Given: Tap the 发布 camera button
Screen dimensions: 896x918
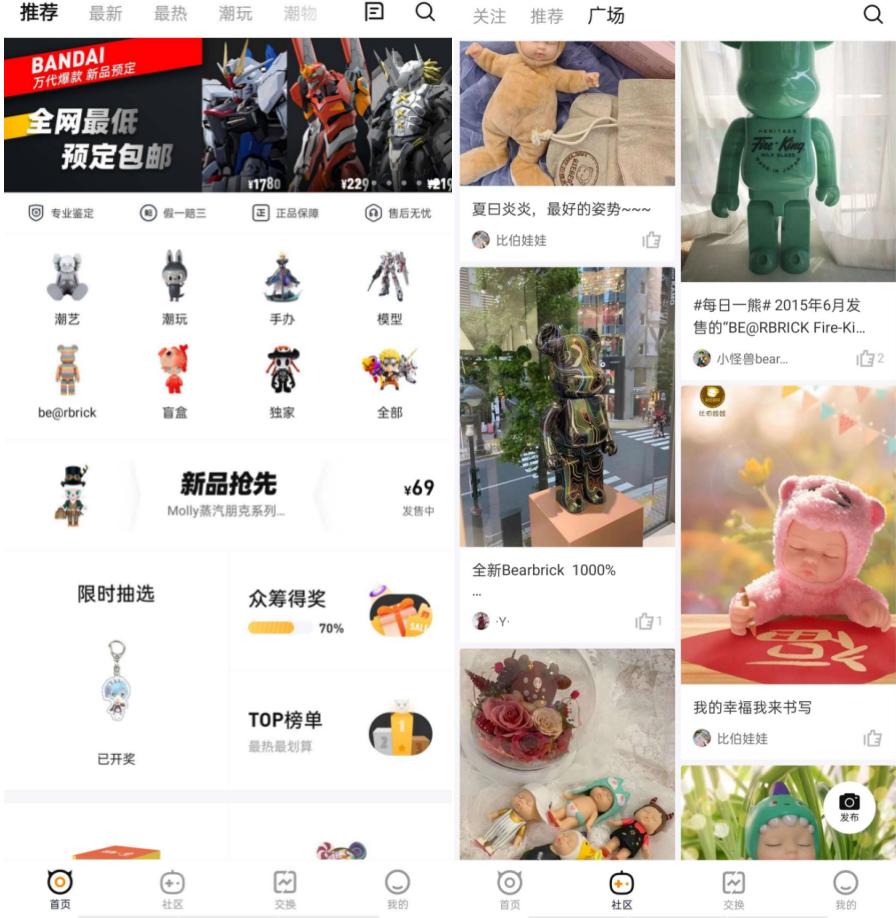Looking at the screenshot, I should (849, 807).
